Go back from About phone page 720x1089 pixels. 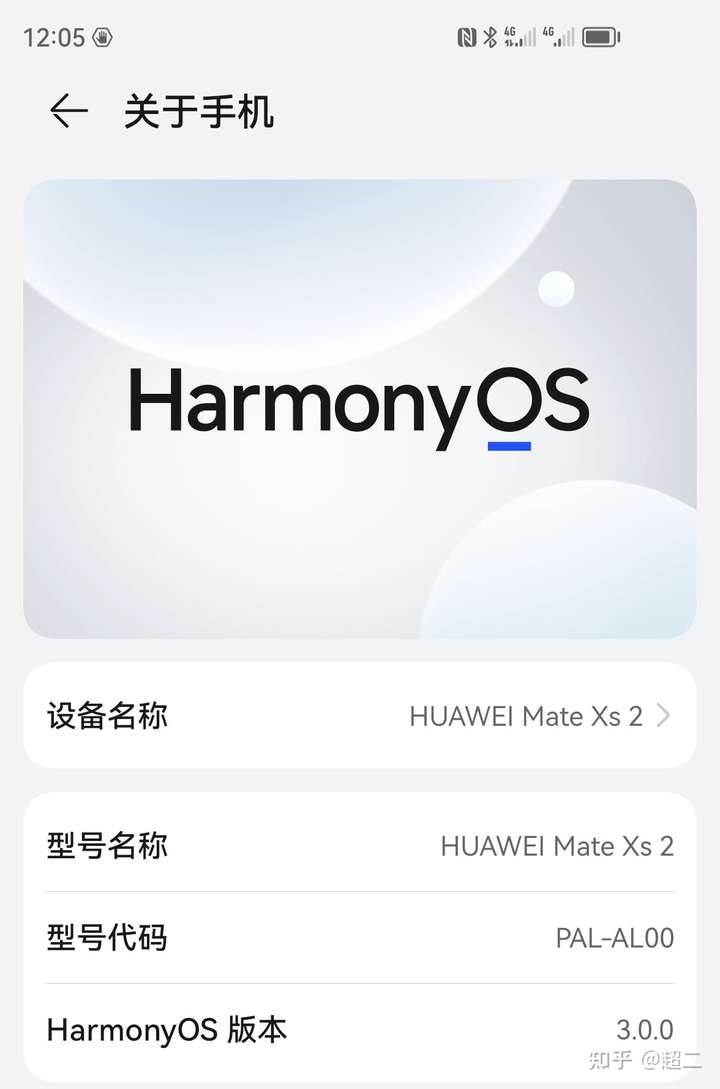pos(68,111)
